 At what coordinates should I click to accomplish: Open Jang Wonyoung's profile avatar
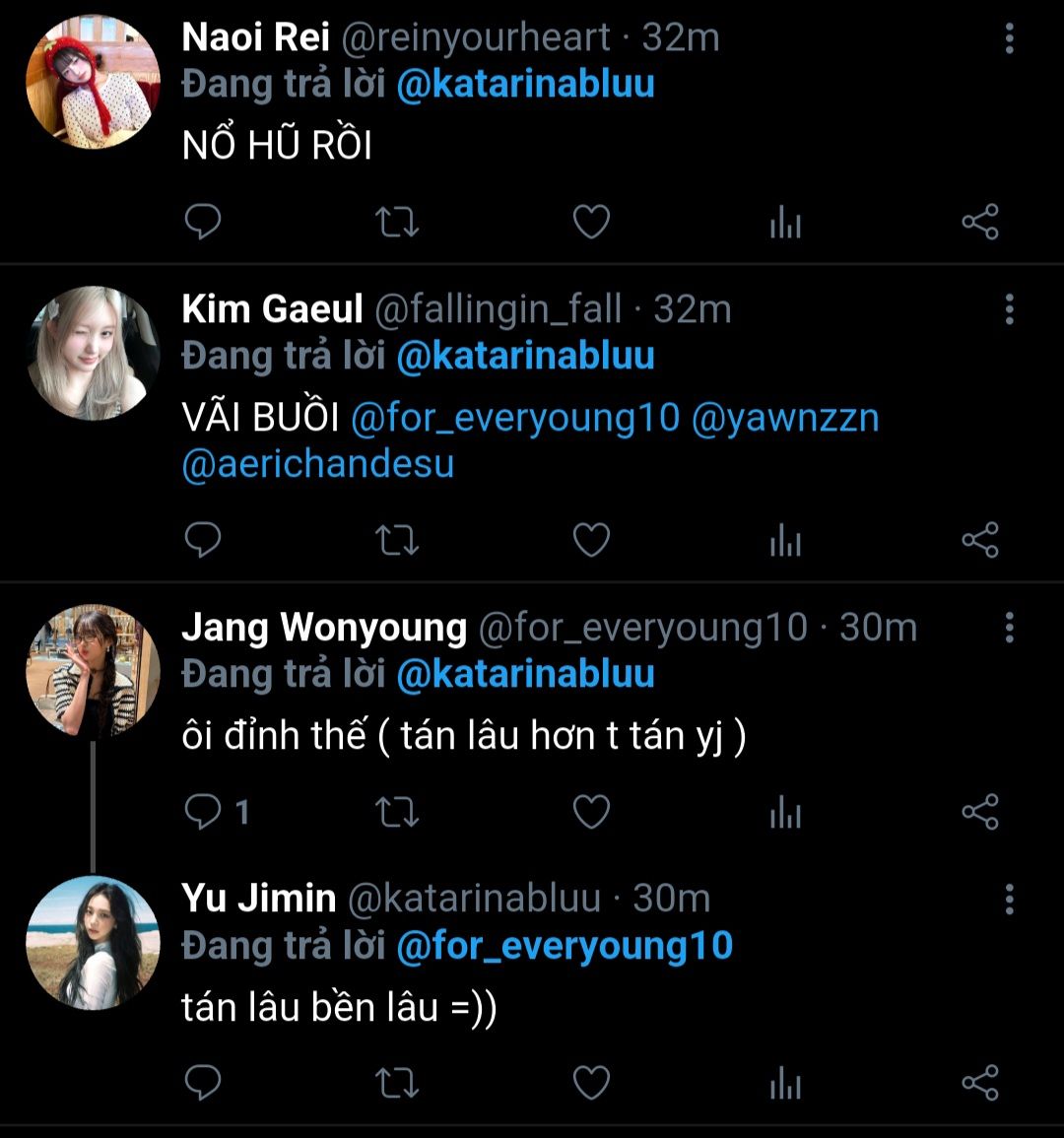[93, 671]
